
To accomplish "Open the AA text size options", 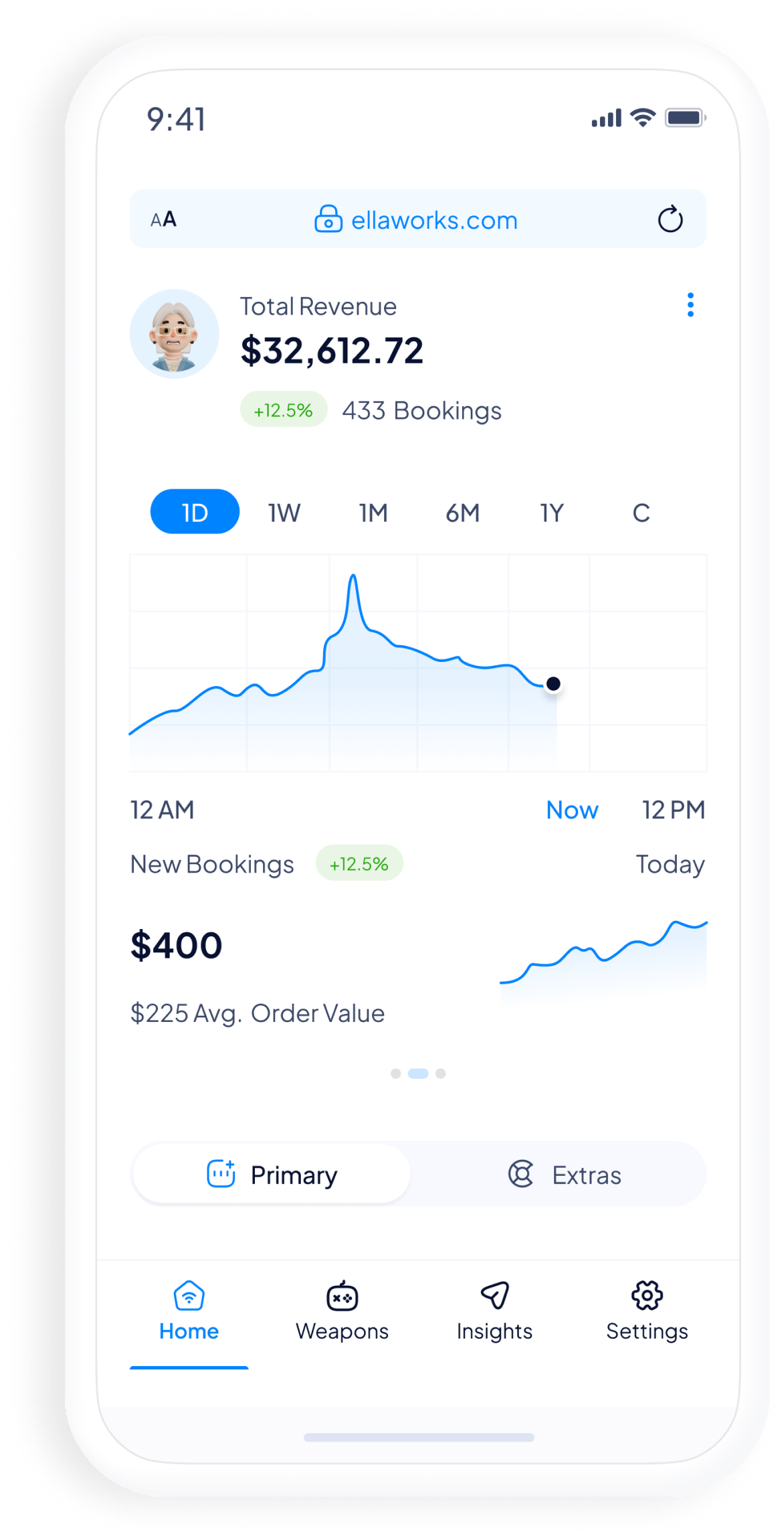I will click(x=163, y=220).
